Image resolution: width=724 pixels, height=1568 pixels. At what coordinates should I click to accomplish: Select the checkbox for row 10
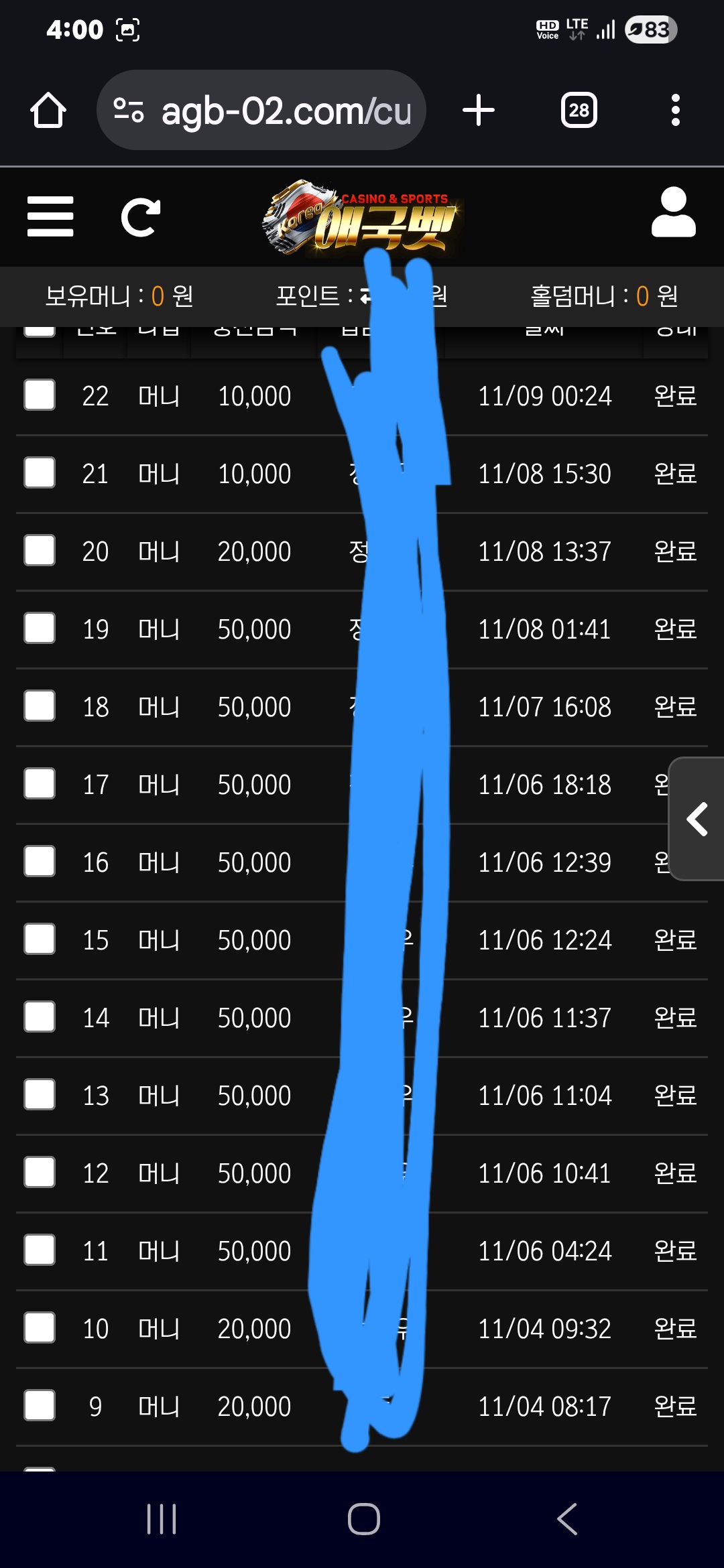(x=40, y=1328)
